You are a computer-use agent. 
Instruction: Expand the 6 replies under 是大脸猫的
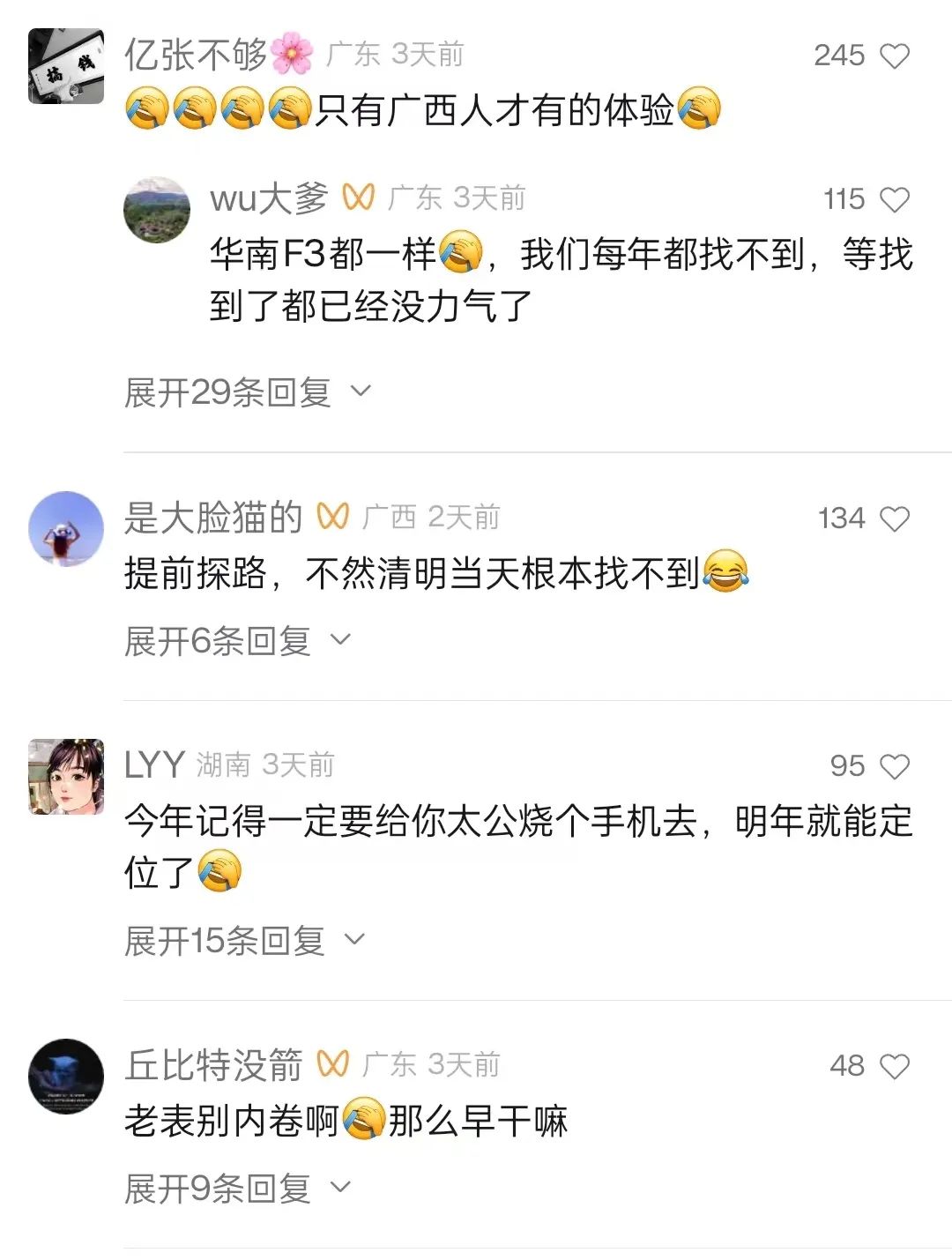[236, 641]
